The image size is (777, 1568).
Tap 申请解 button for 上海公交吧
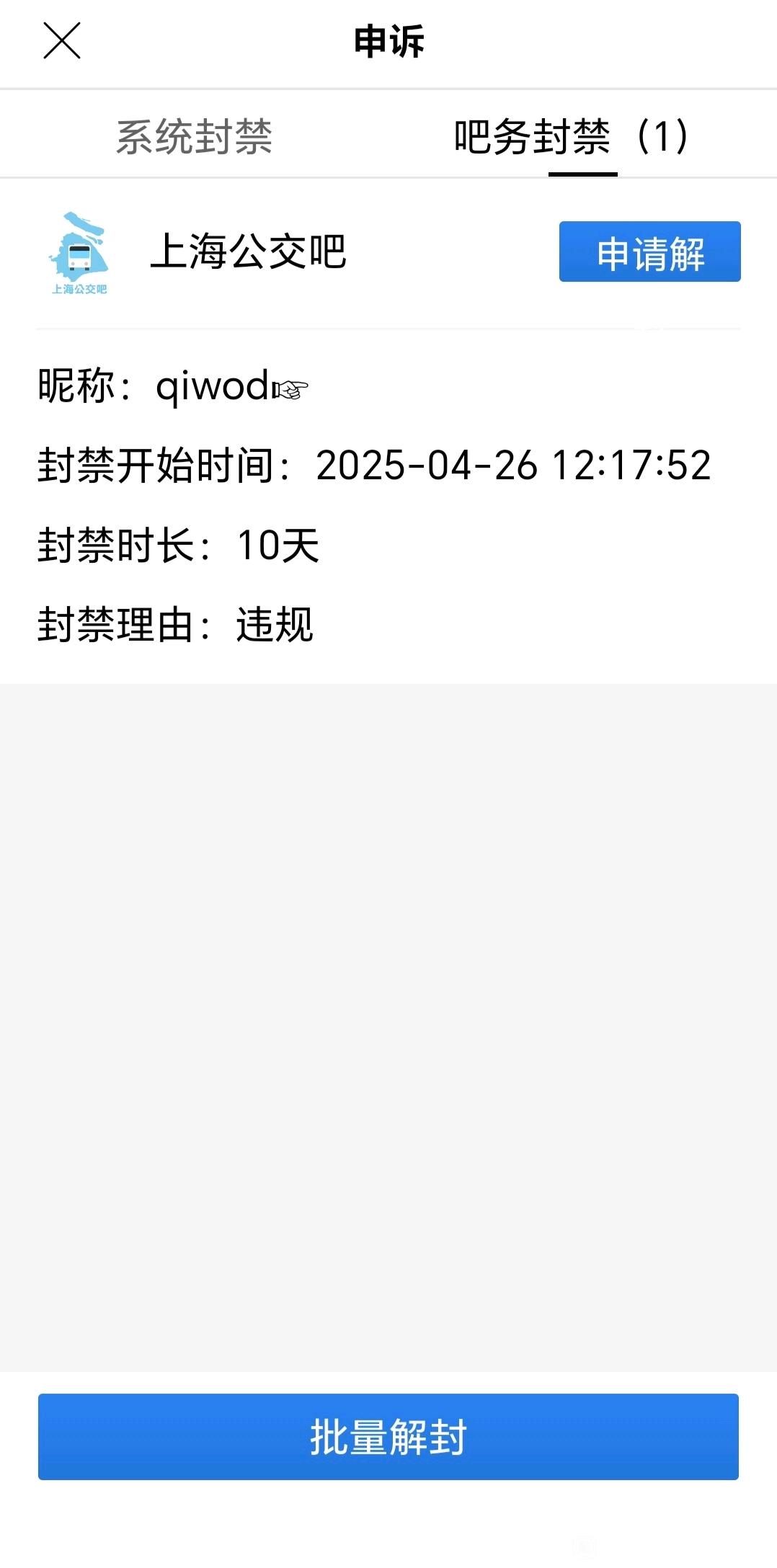pyautogui.click(x=649, y=252)
